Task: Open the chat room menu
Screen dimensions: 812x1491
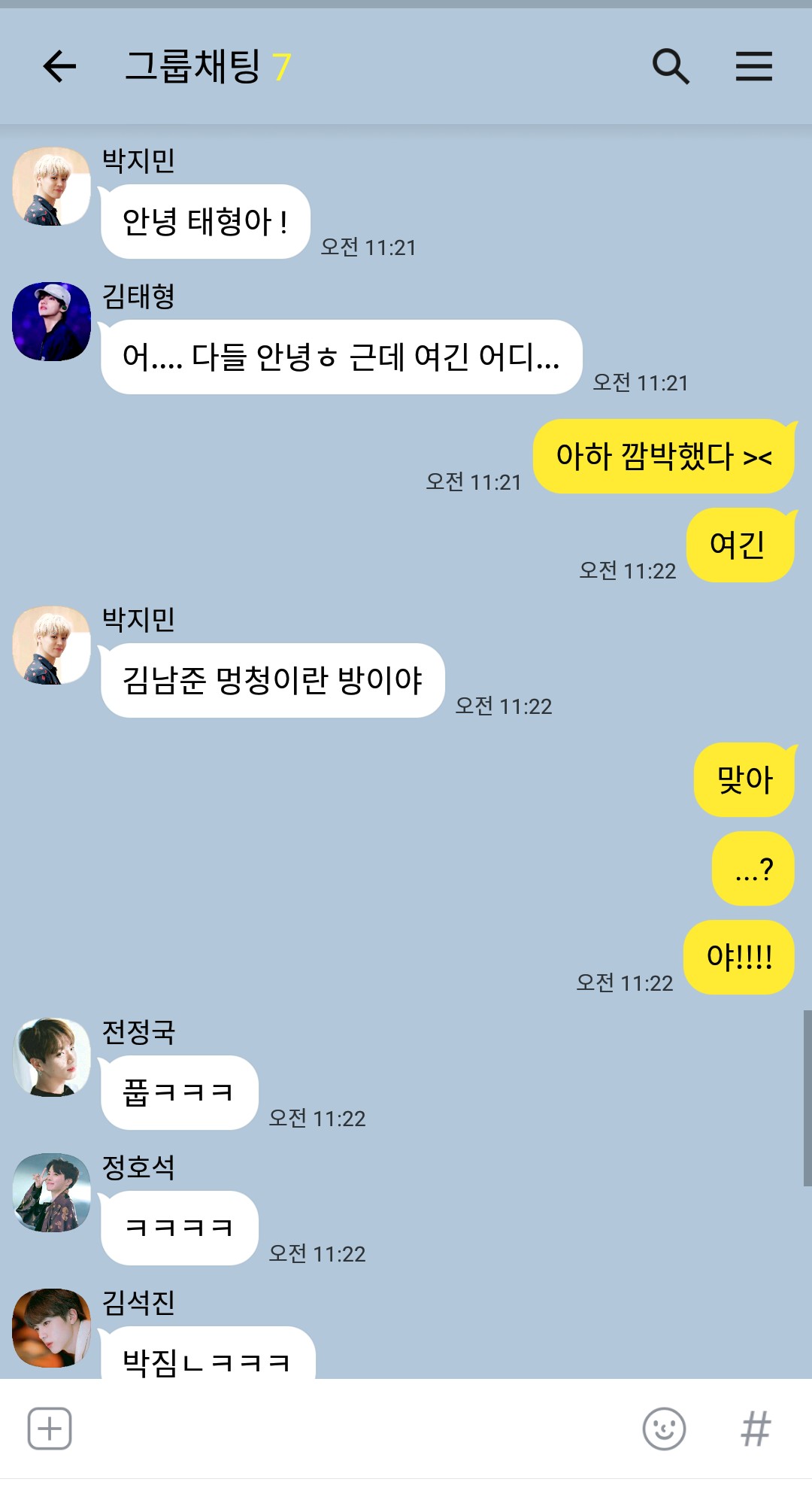Action: 753,66
